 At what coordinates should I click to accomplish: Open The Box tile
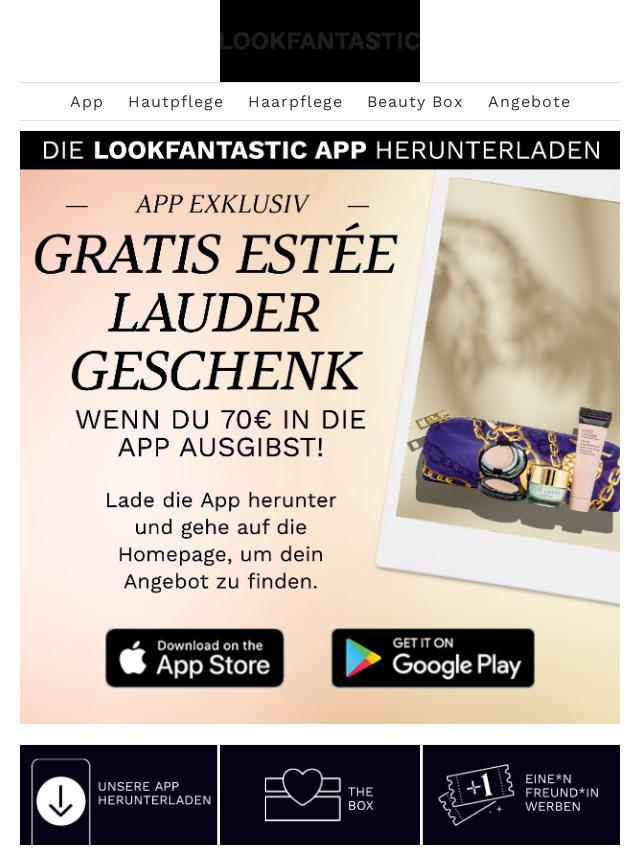(x=320, y=797)
